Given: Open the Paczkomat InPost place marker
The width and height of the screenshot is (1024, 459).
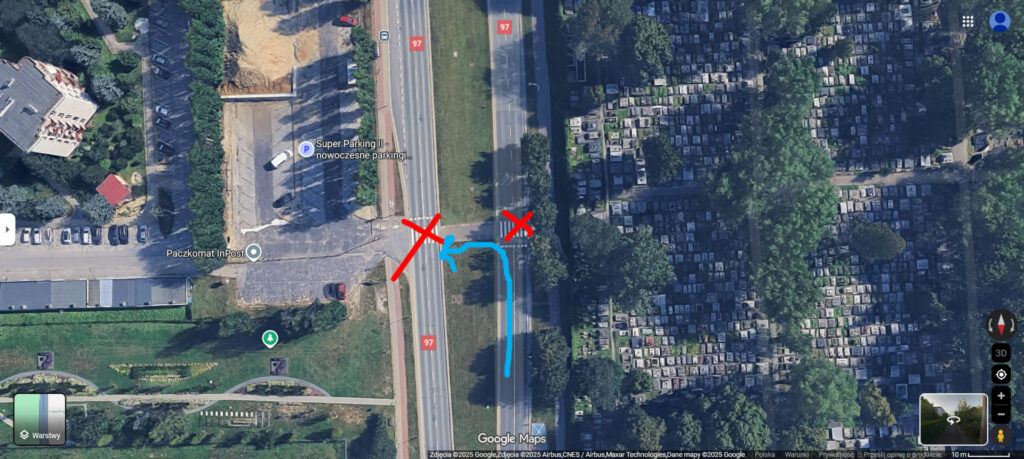Looking at the screenshot, I should pos(254,252).
